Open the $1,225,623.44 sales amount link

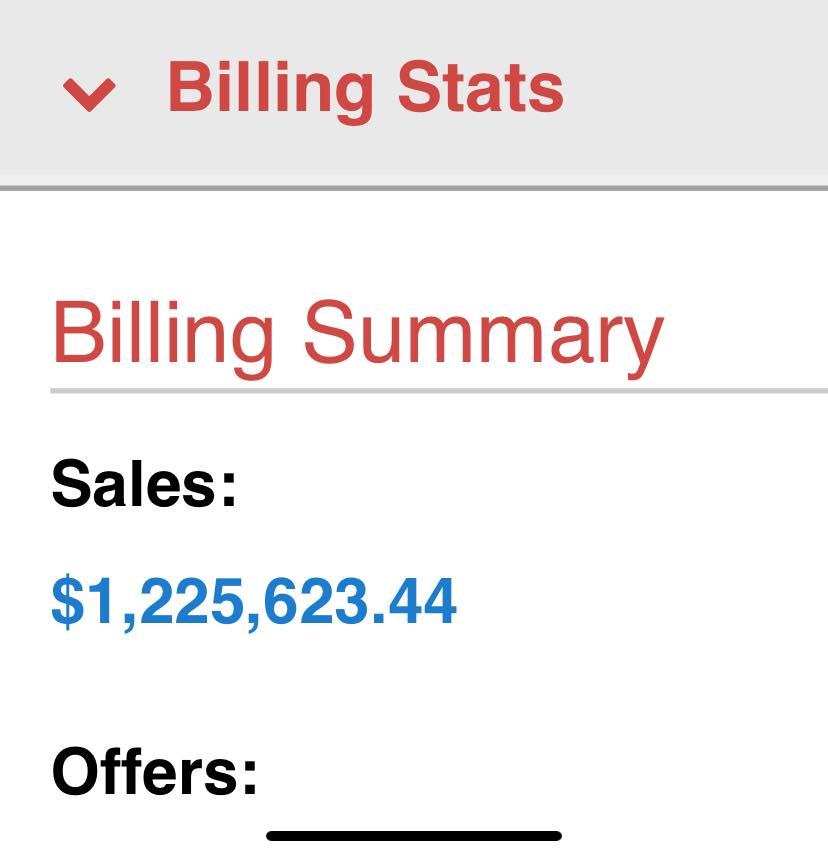(254, 602)
